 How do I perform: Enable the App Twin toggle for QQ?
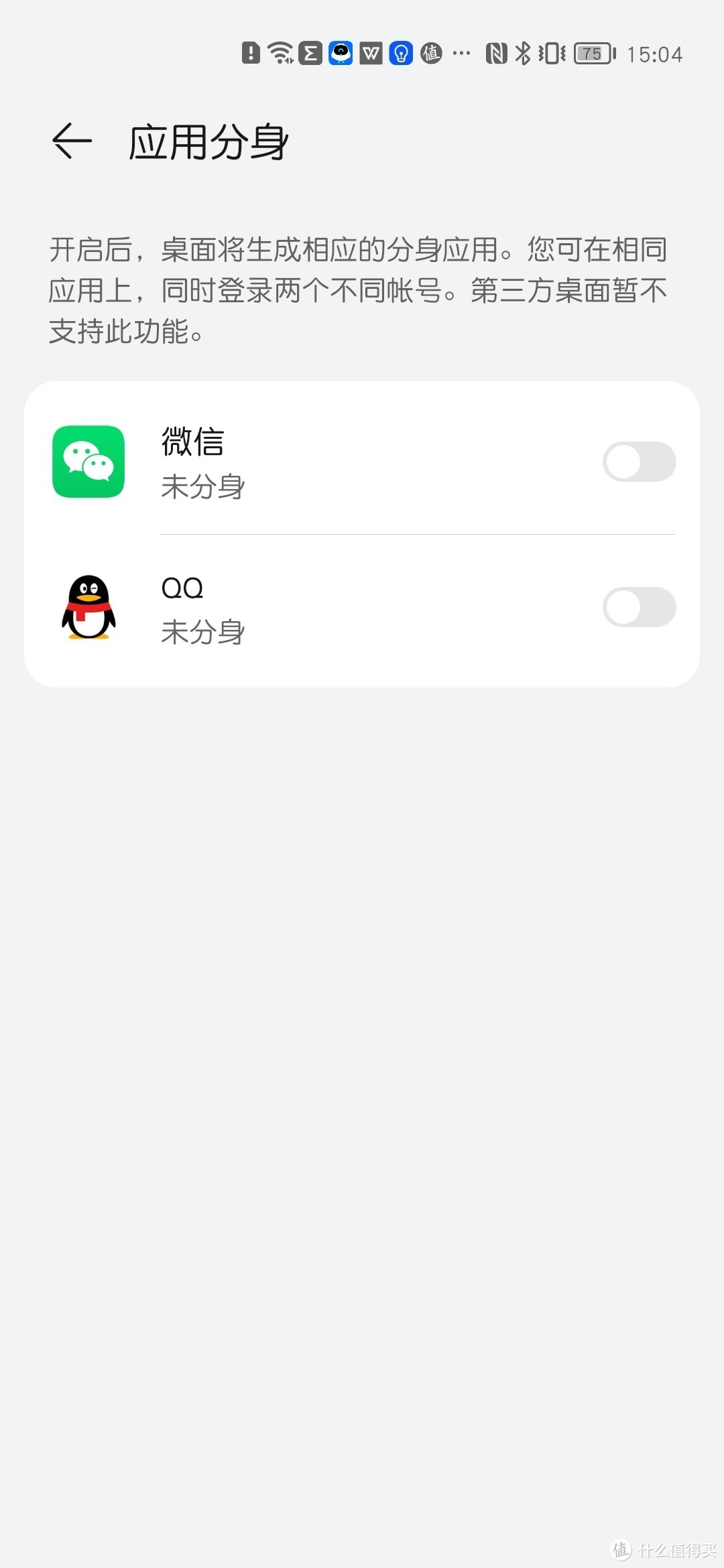pos(639,606)
